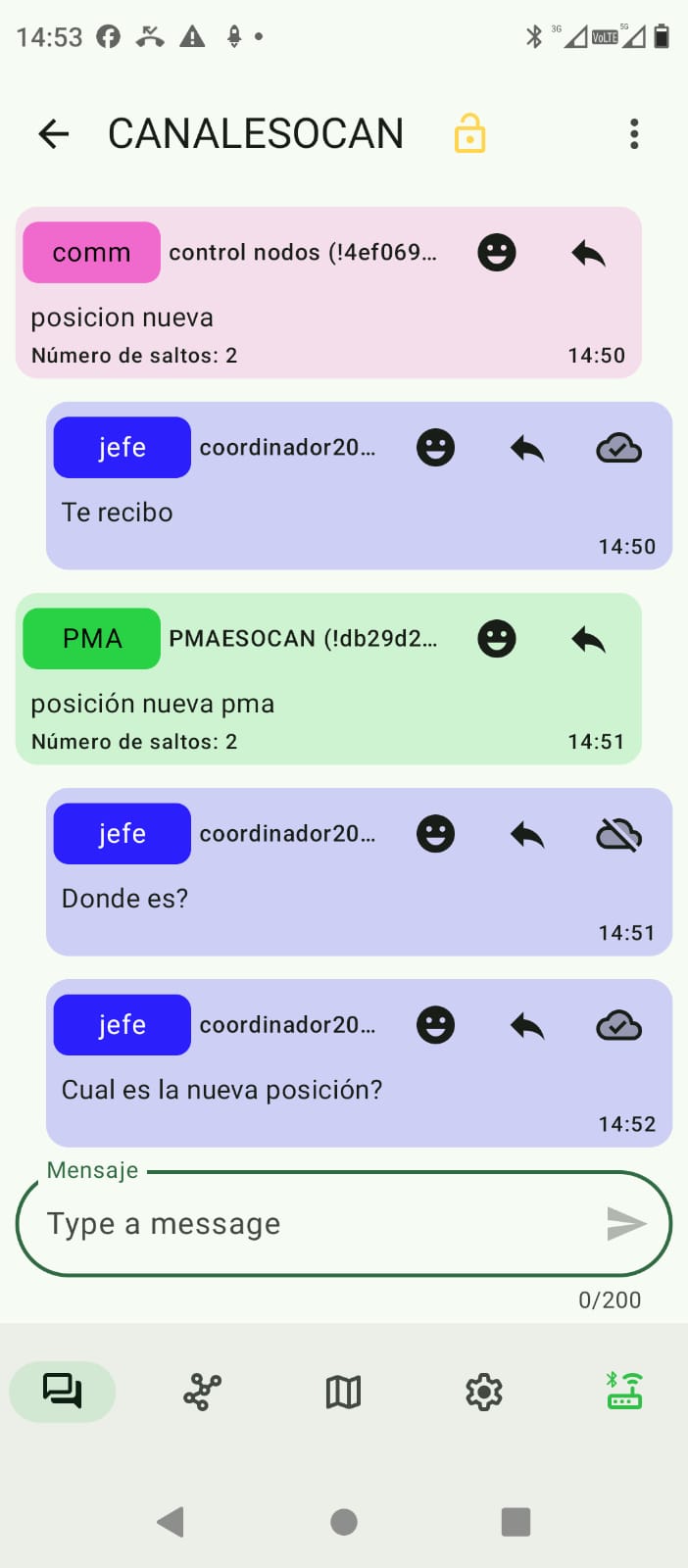Screen dimensions: 688x1568
Task: Check failed delivery status on 'Donde es?'
Action: point(618,835)
